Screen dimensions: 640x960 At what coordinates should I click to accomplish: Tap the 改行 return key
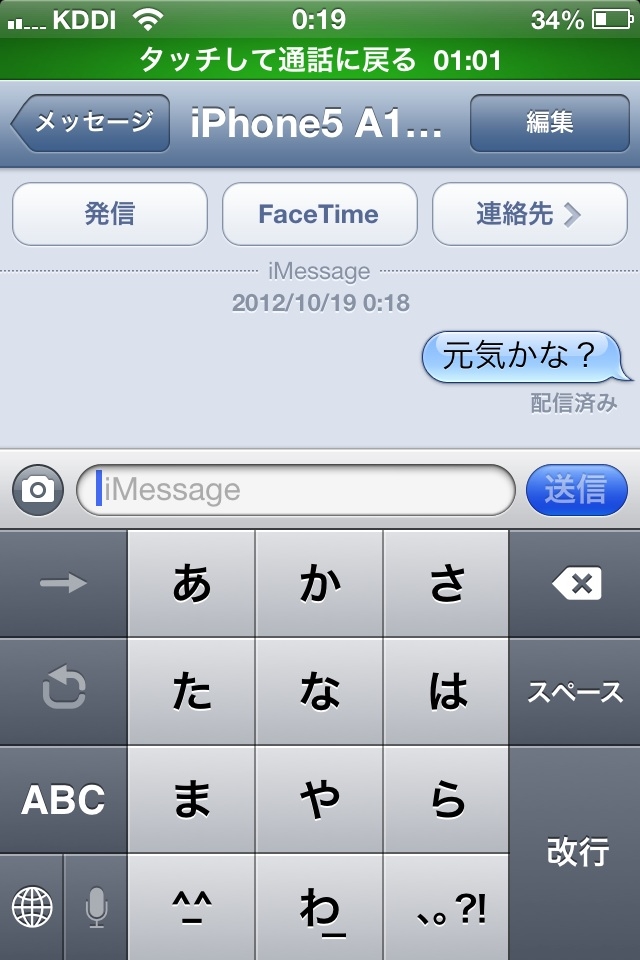pos(576,853)
